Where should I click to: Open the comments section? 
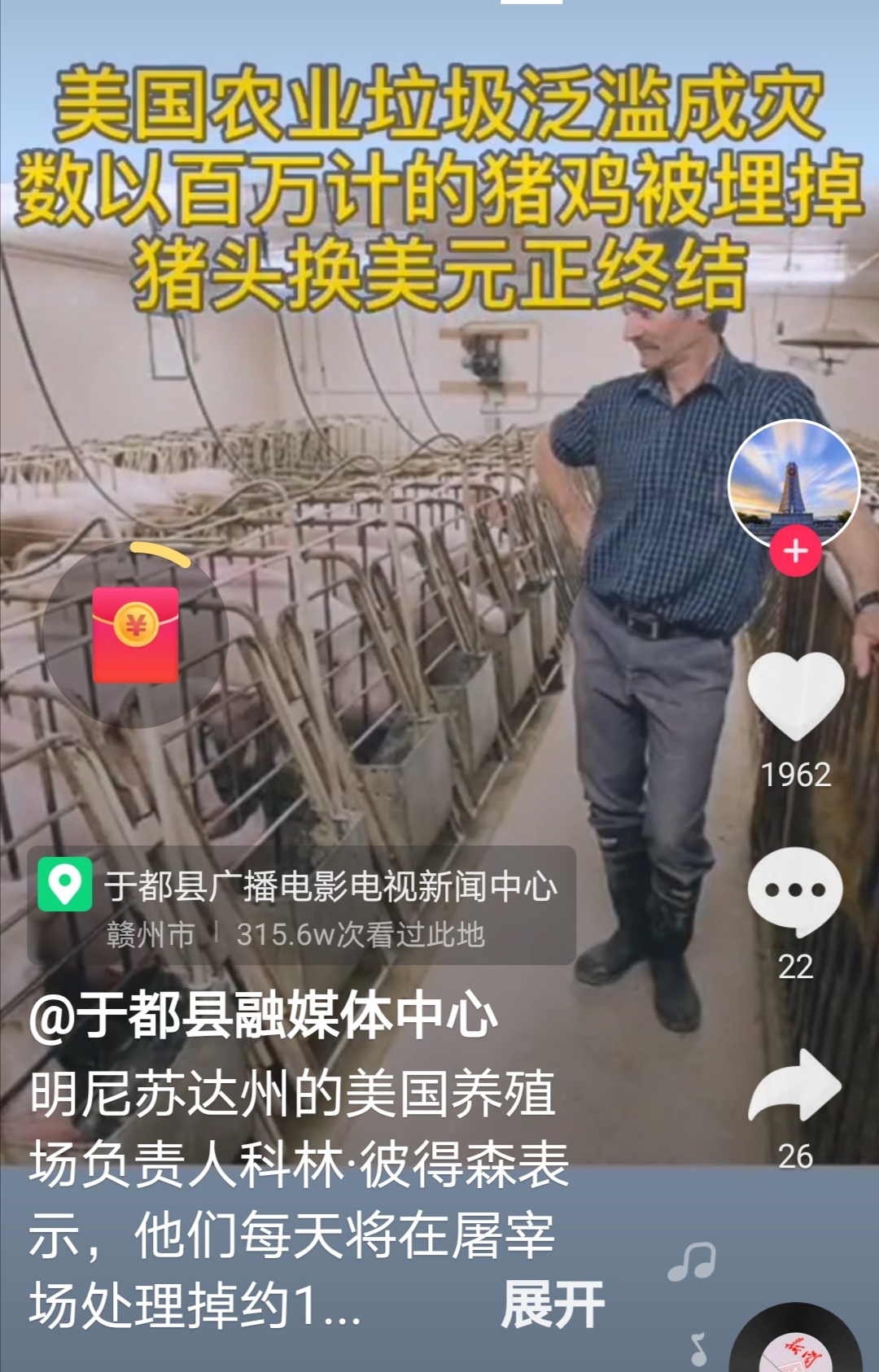click(795, 891)
